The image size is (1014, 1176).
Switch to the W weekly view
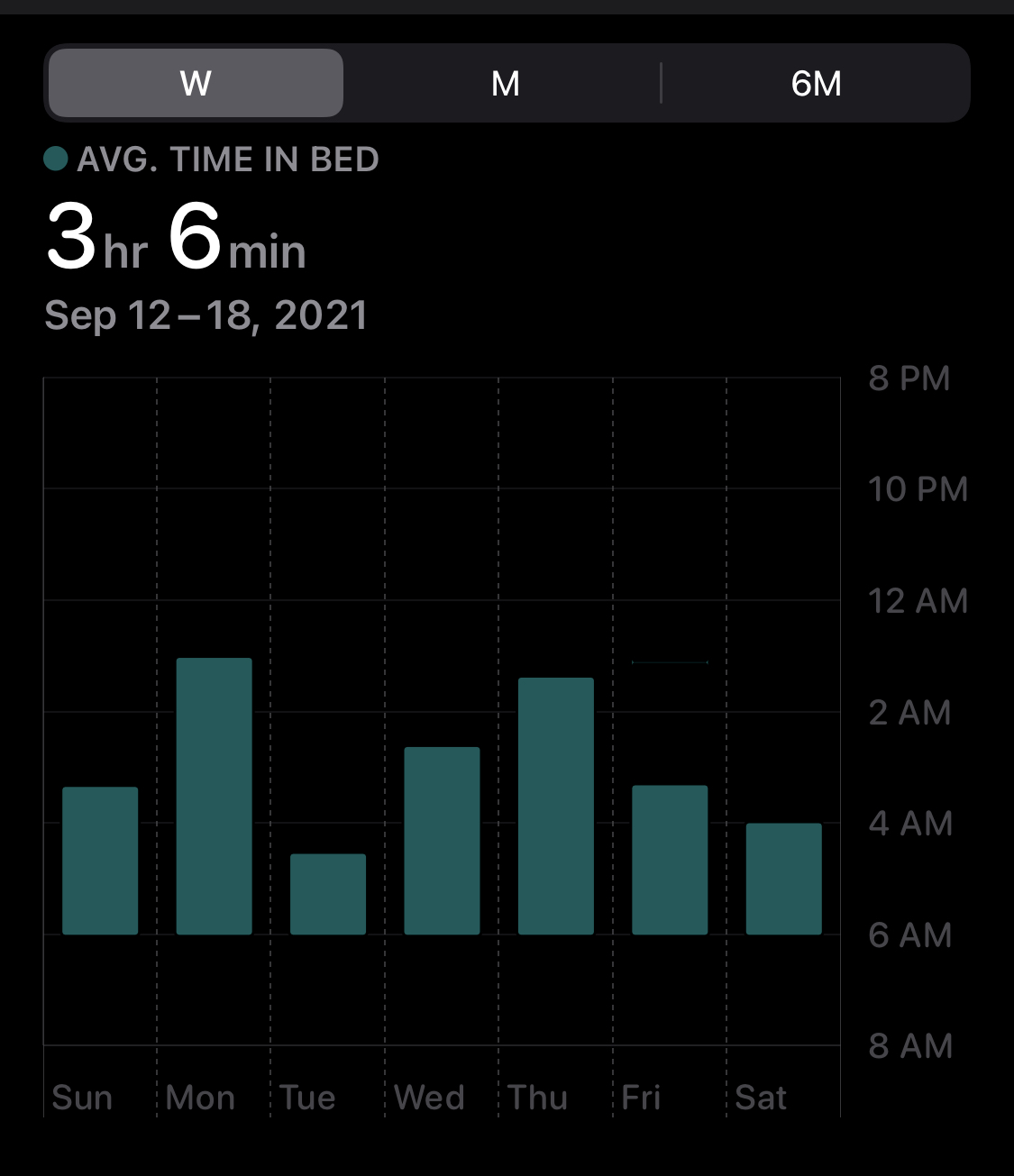196,83
